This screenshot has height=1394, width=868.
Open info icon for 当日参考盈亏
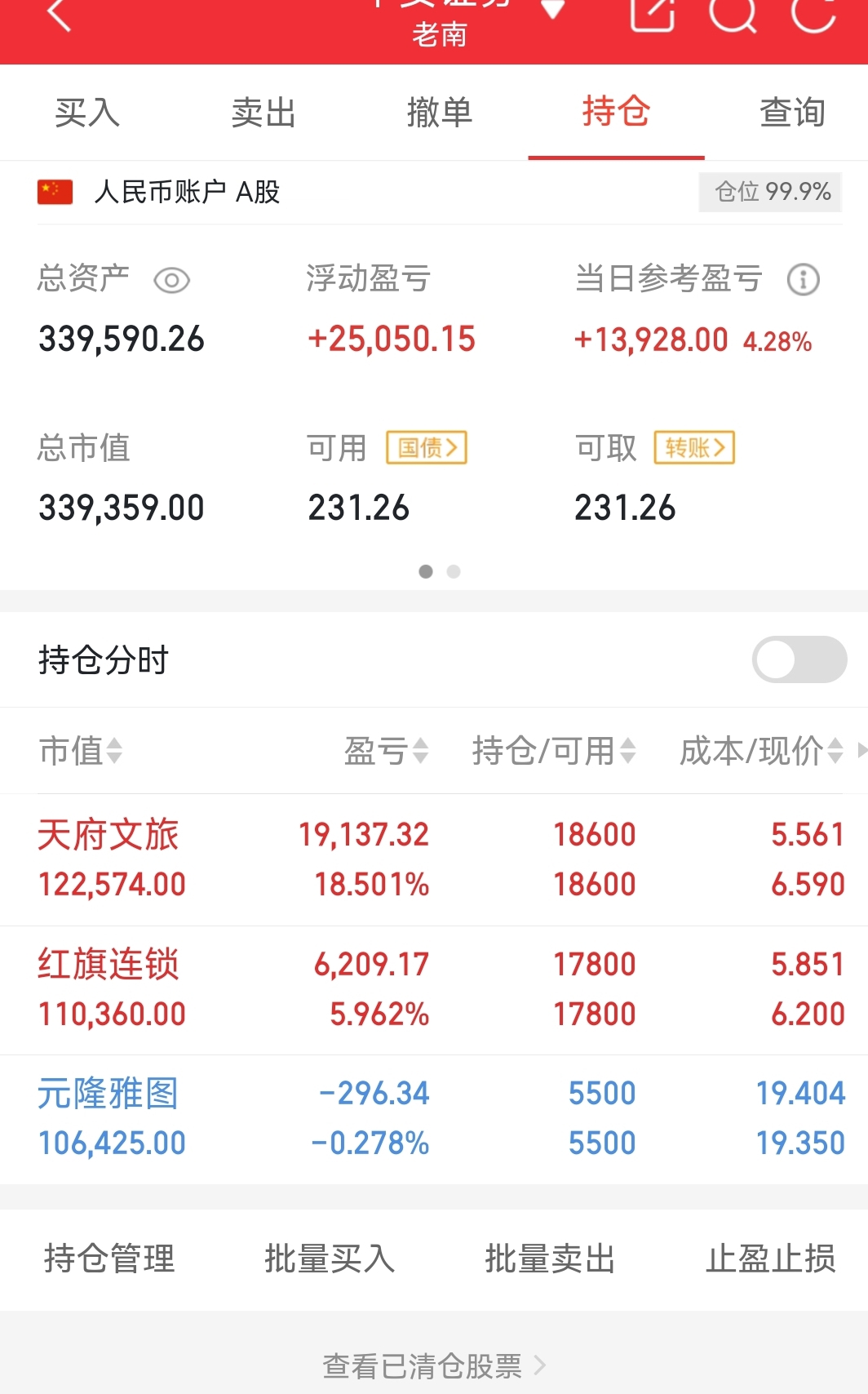coord(803,280)
